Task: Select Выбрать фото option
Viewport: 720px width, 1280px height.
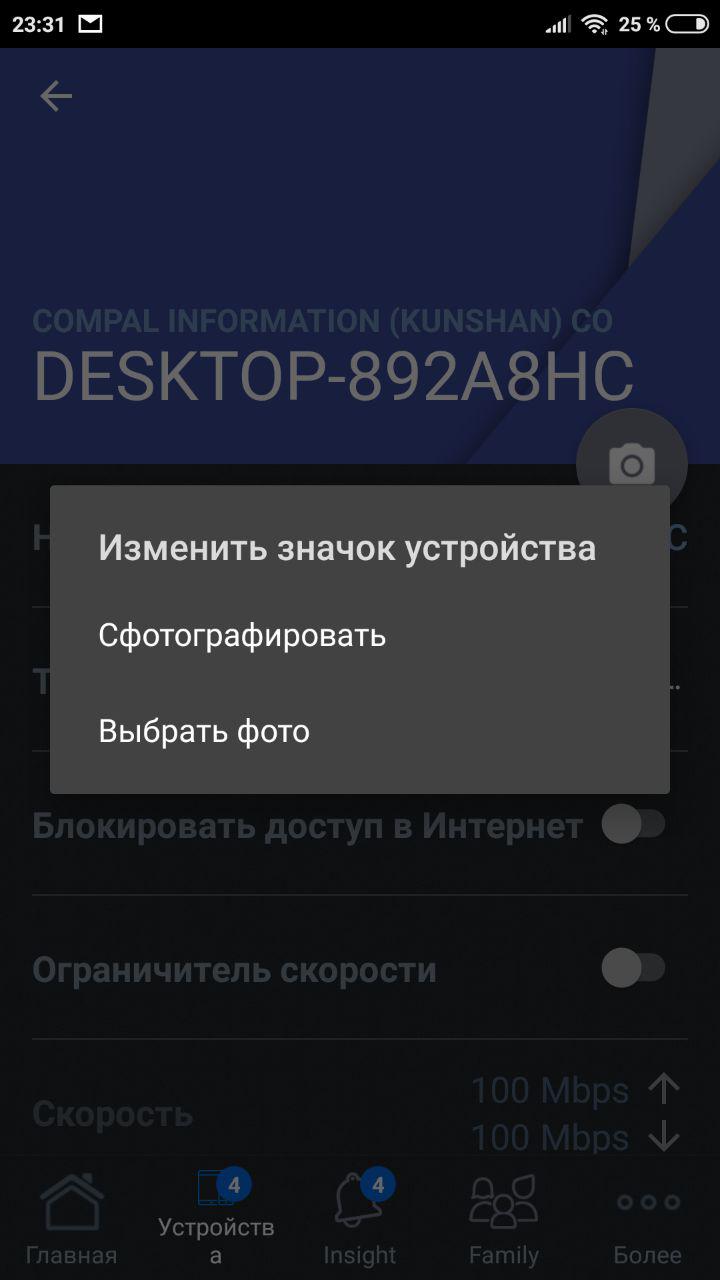Action: [x=204, y=732]
